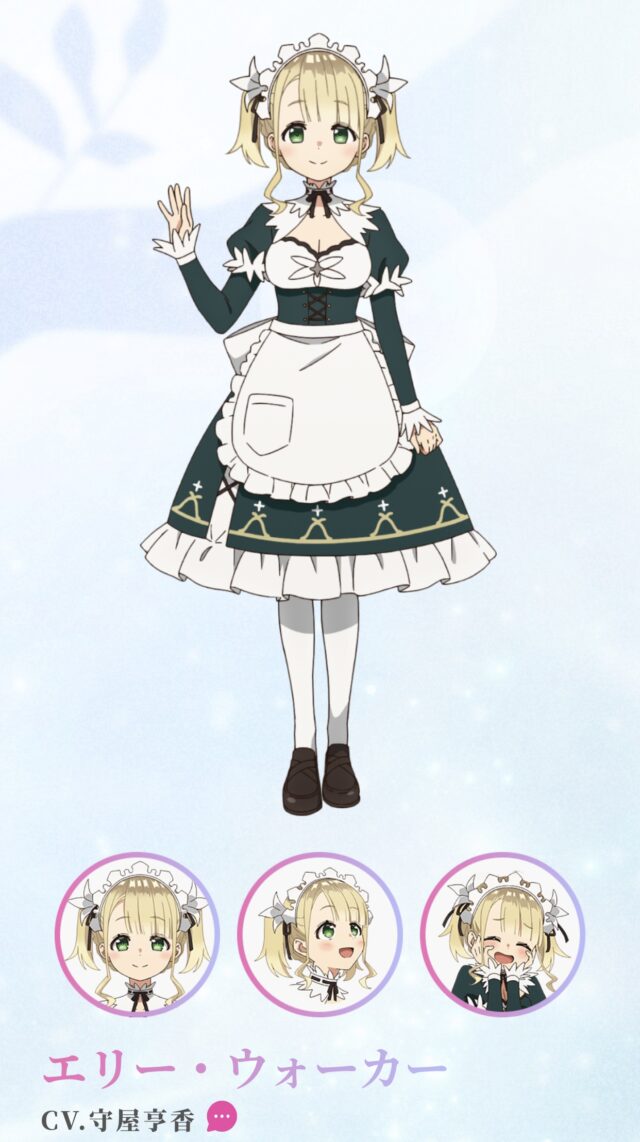Screen dimensions: 640x1142
Task: Select the smiling face expression thumbnail
Action: click(x=136, y=934)
